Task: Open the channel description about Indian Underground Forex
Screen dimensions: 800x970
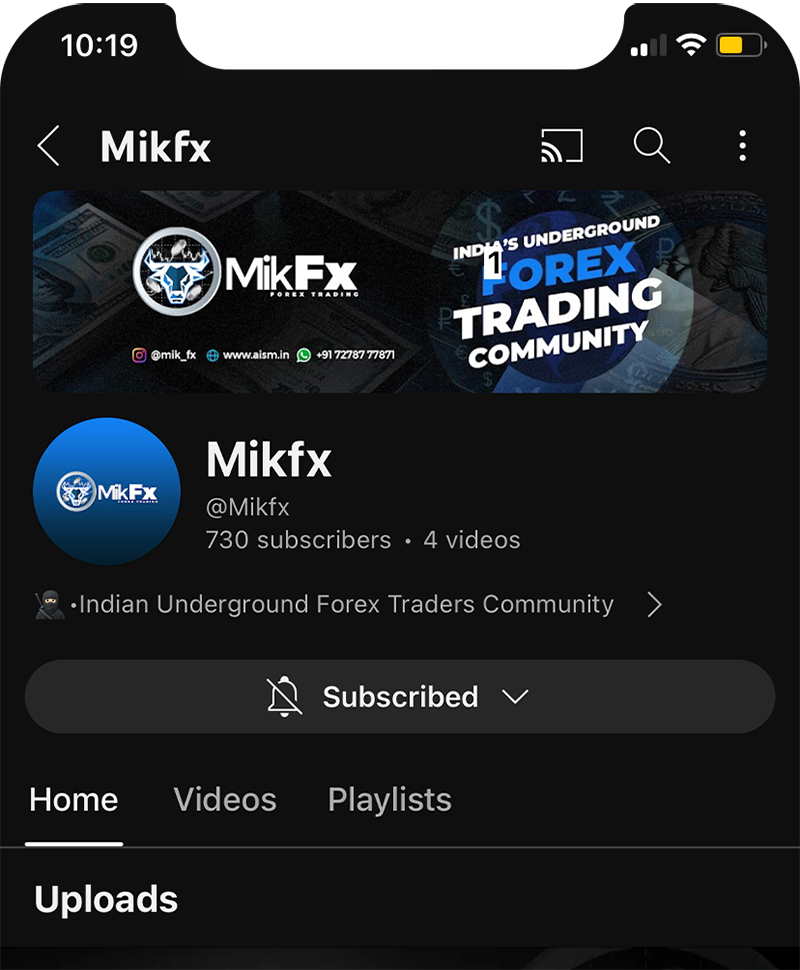Action: (347, 604)
